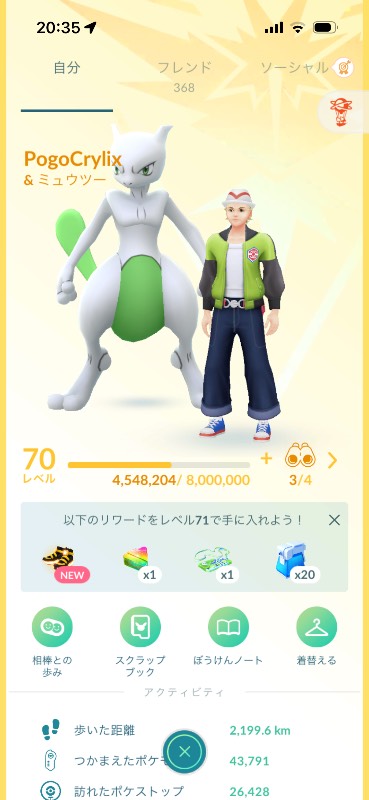Viewport: 369px width, 800px height.
Task: Tap the plus icon beside the XP bar
Action: pyautogui.click(x=266, y=459)
